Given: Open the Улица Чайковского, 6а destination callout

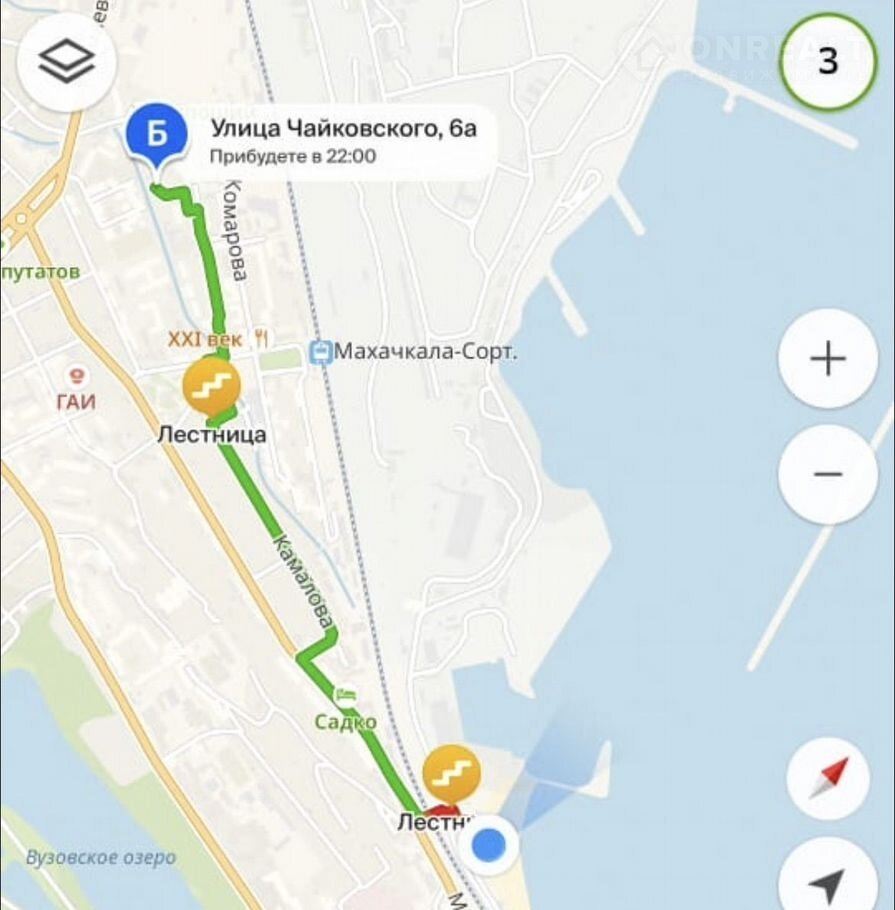Looking at the screenshot, I should click(343, 140).
